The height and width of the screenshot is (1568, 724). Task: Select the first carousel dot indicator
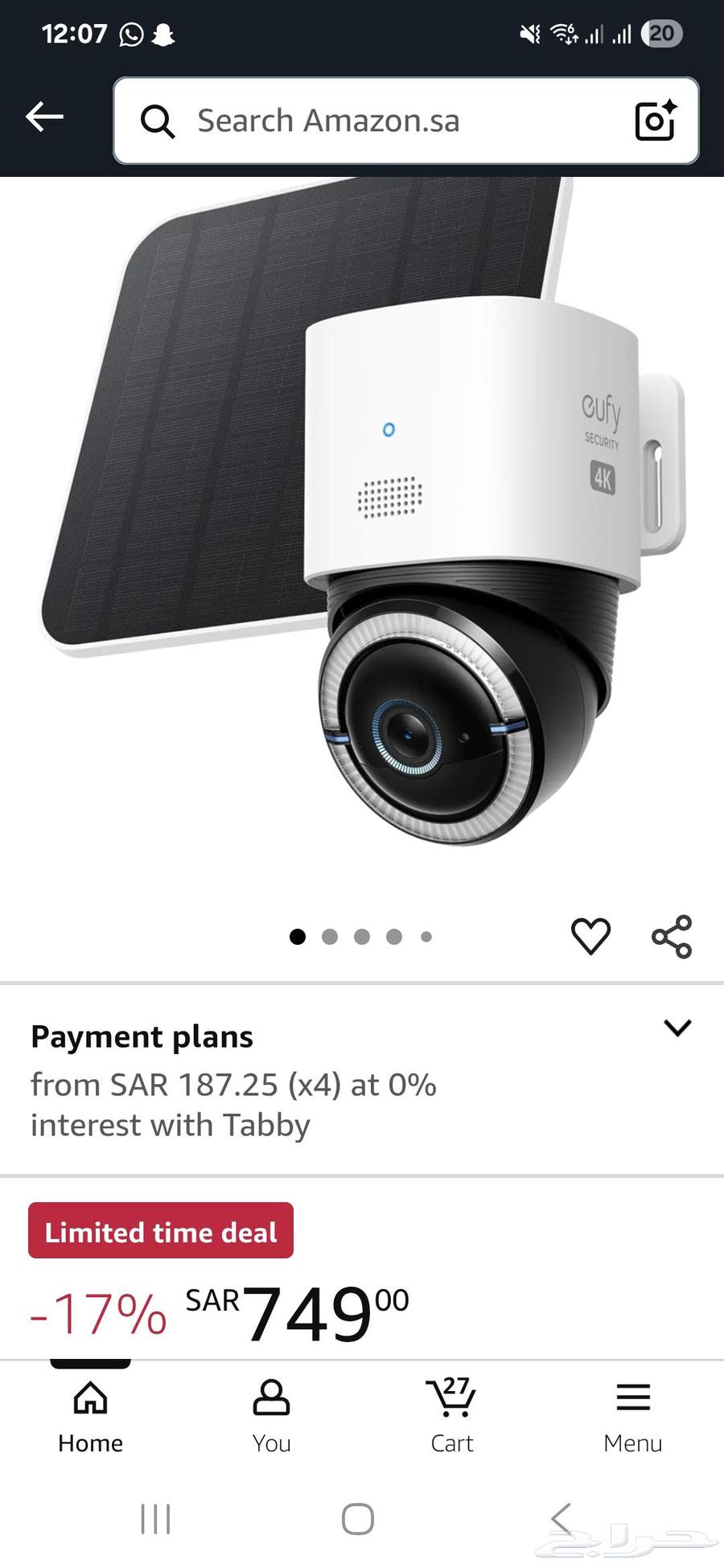pos(298,936)
